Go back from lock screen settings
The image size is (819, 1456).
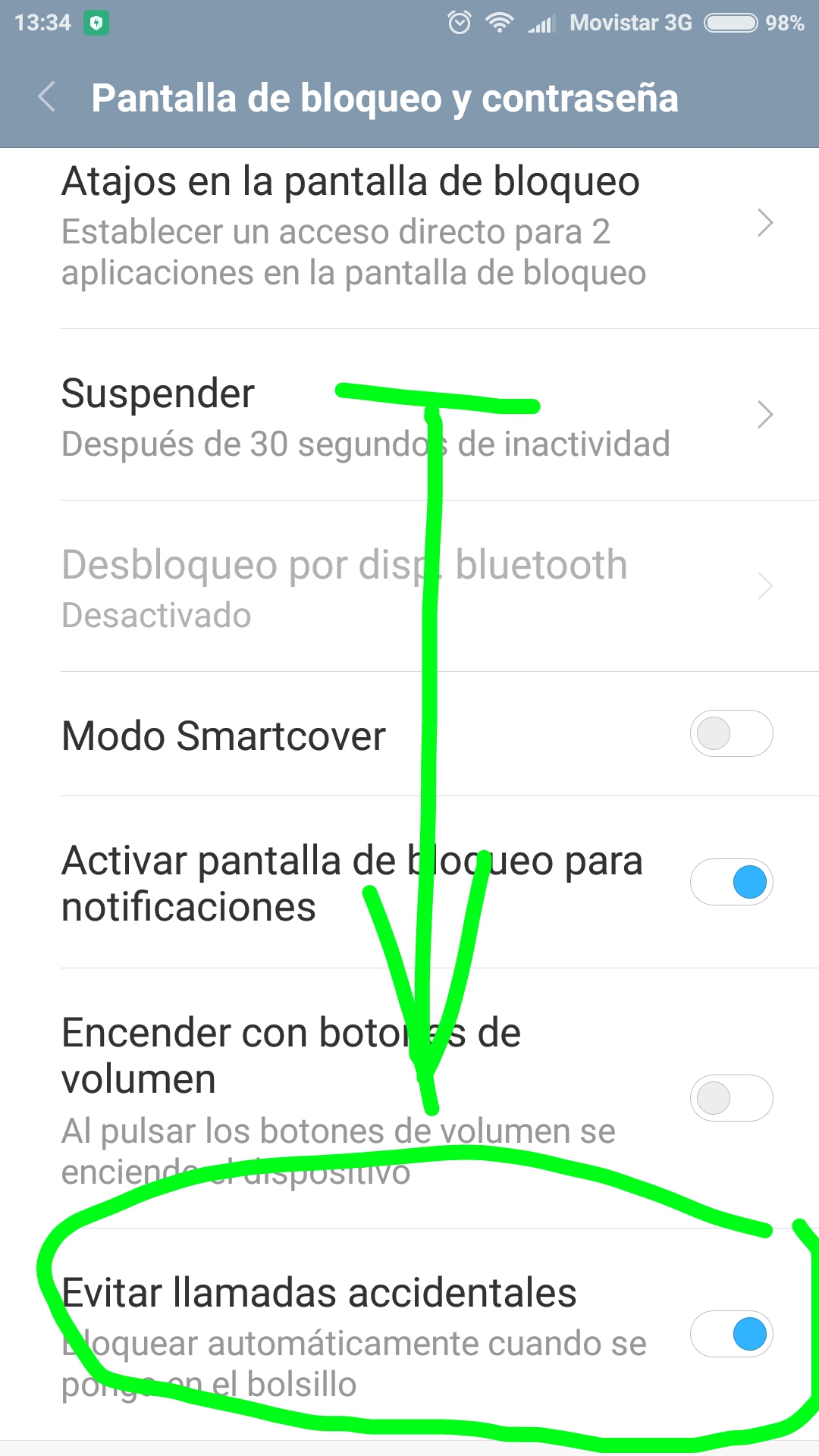[47, 98]
